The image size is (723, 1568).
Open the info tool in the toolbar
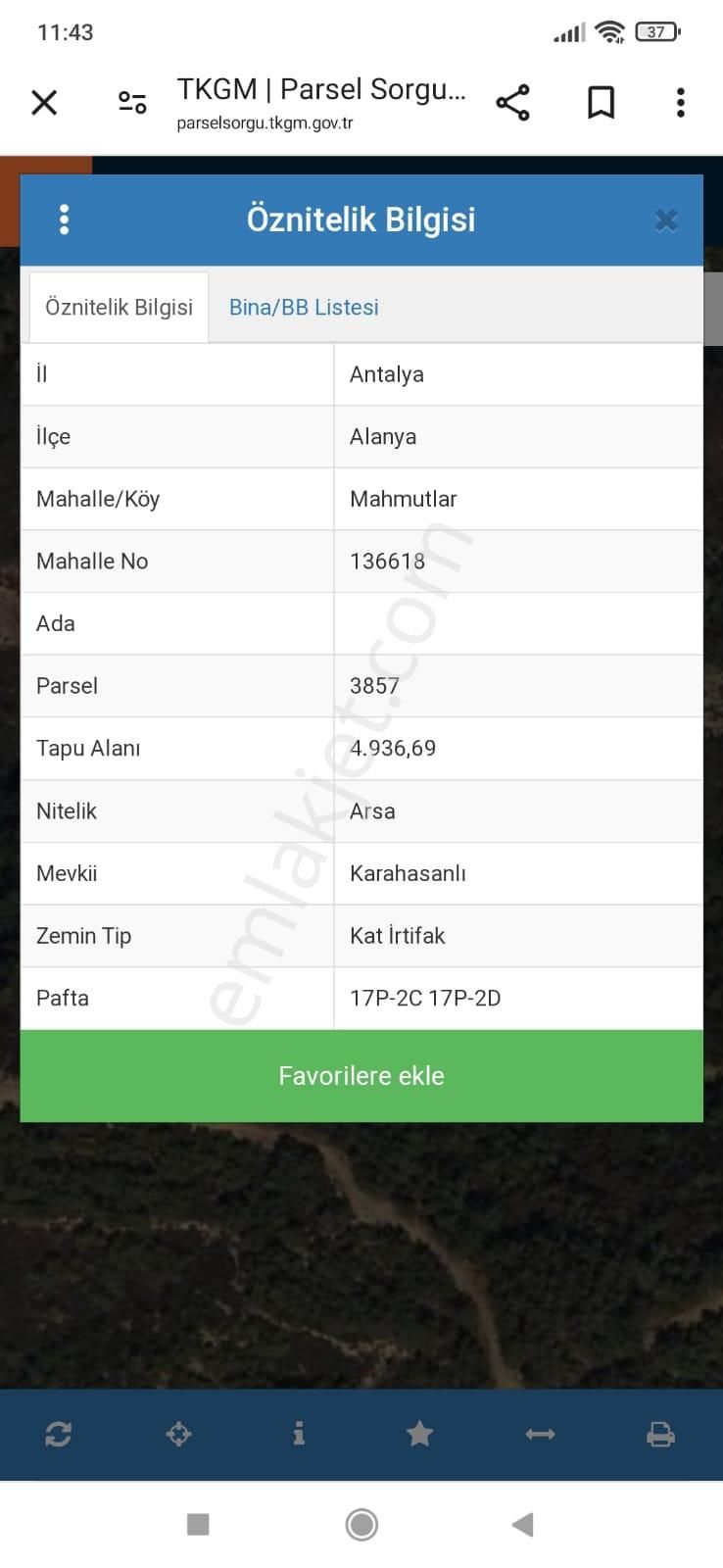point(299,1435)
